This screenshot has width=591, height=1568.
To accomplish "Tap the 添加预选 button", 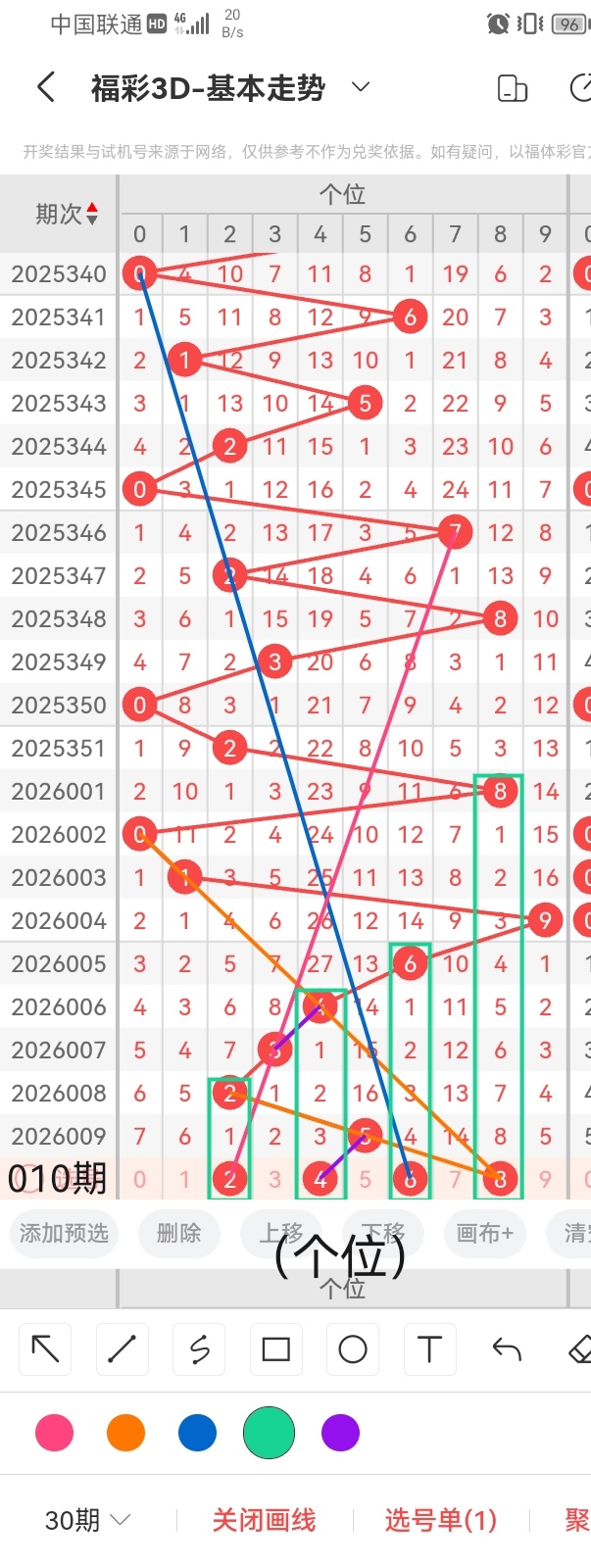I will 64,1233.
